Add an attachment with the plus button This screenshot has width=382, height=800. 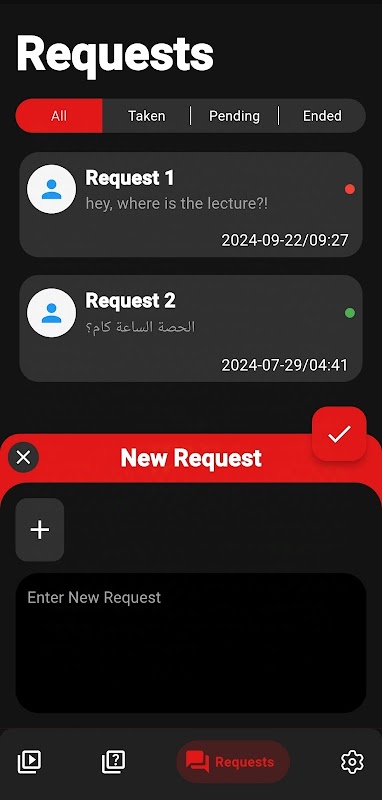pos(40,530)
